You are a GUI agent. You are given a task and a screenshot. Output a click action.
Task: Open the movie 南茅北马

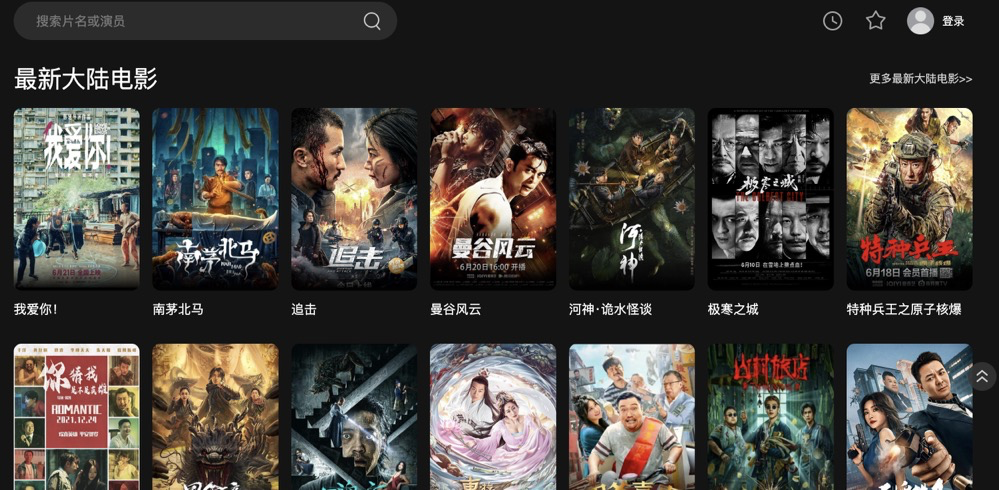pyautogui.click(x=215, y=199)
